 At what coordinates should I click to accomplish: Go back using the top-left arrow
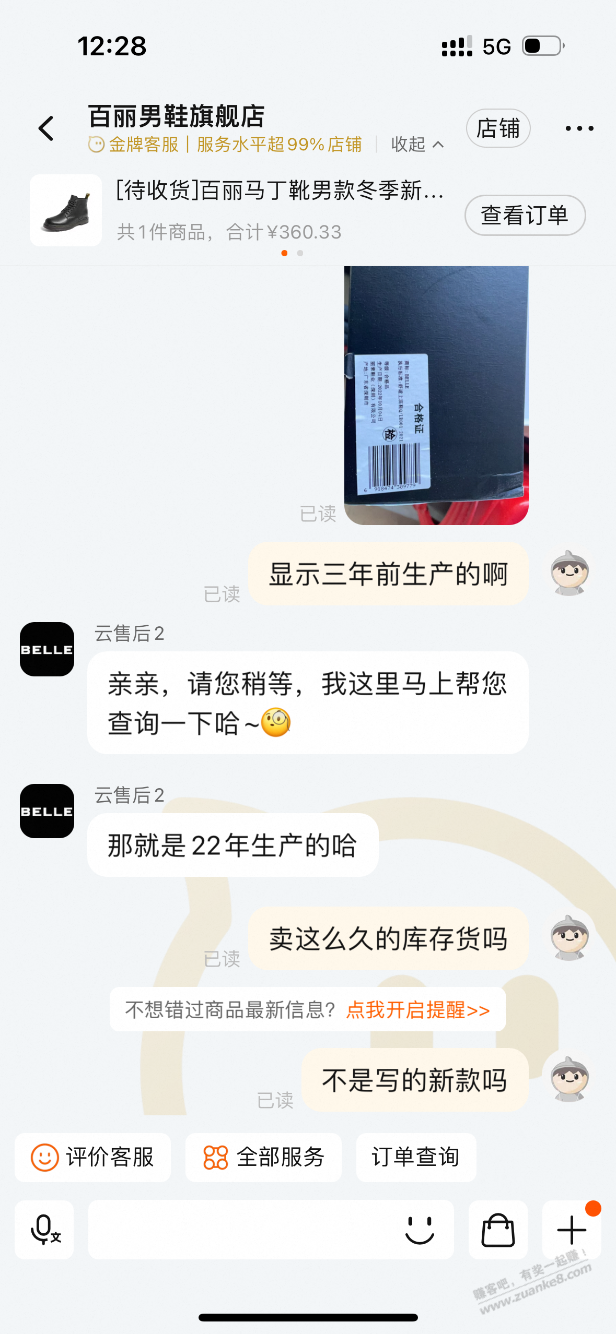tap(46, 128)
